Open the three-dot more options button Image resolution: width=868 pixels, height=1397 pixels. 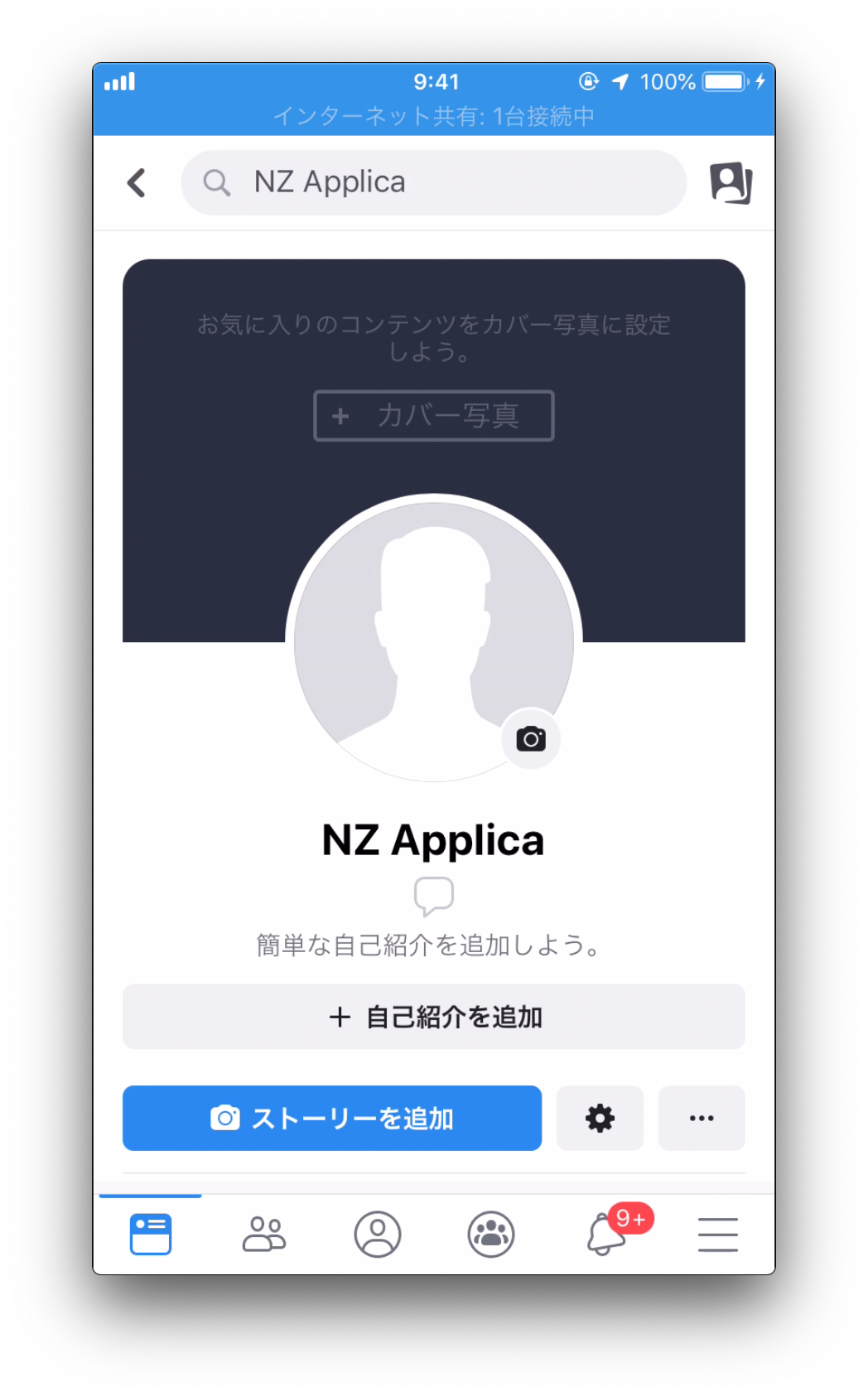702,1119
